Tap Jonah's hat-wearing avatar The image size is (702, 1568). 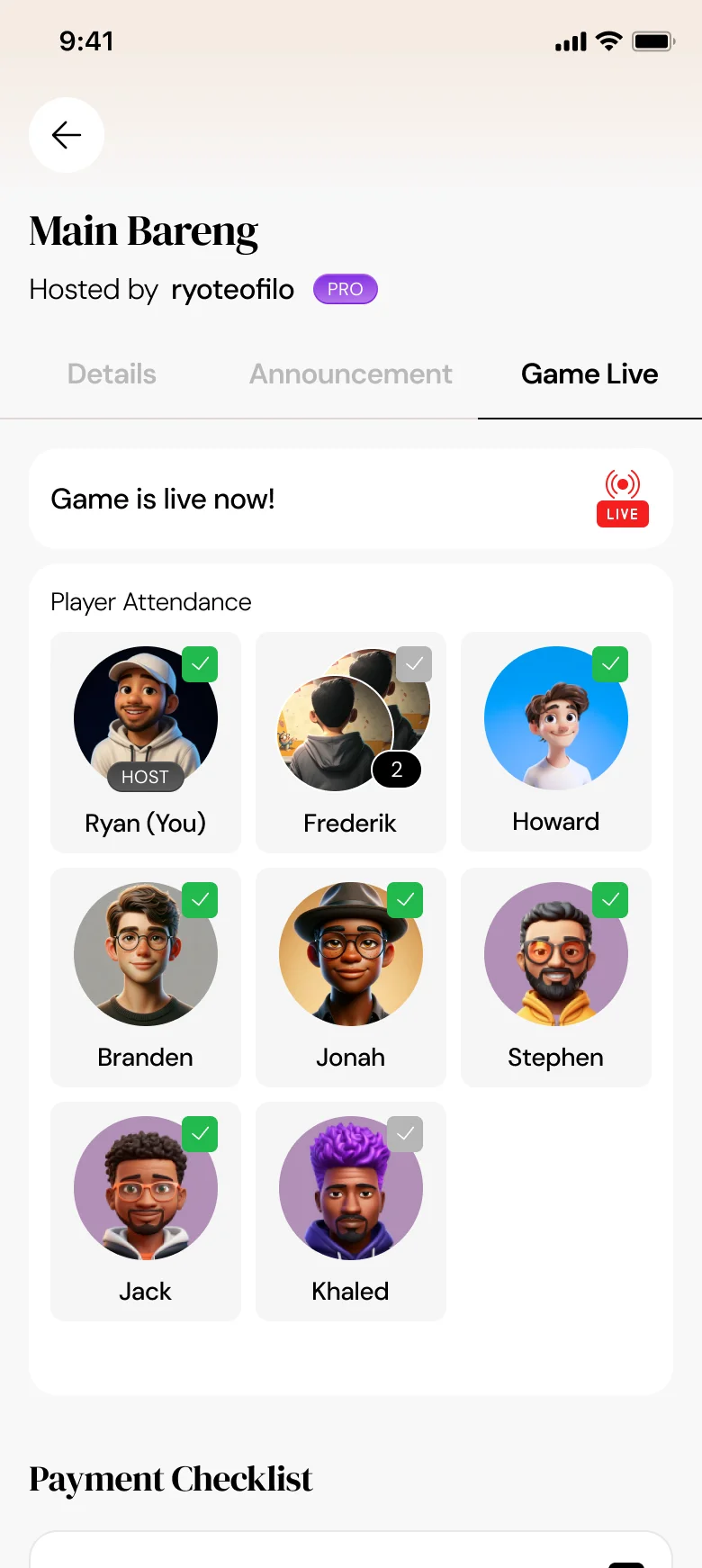coord(350,954)
